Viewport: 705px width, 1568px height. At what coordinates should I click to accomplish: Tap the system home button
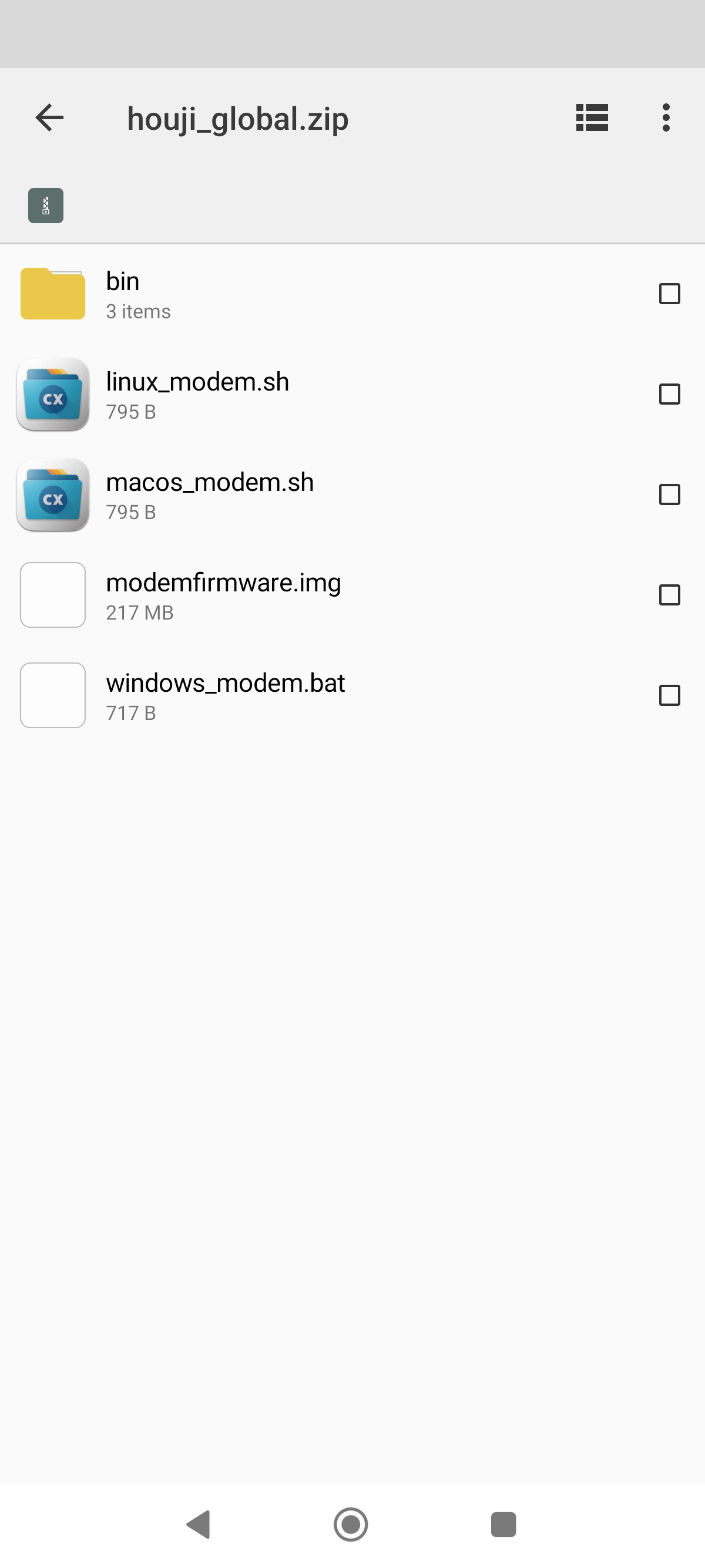tap(351, 1525)
